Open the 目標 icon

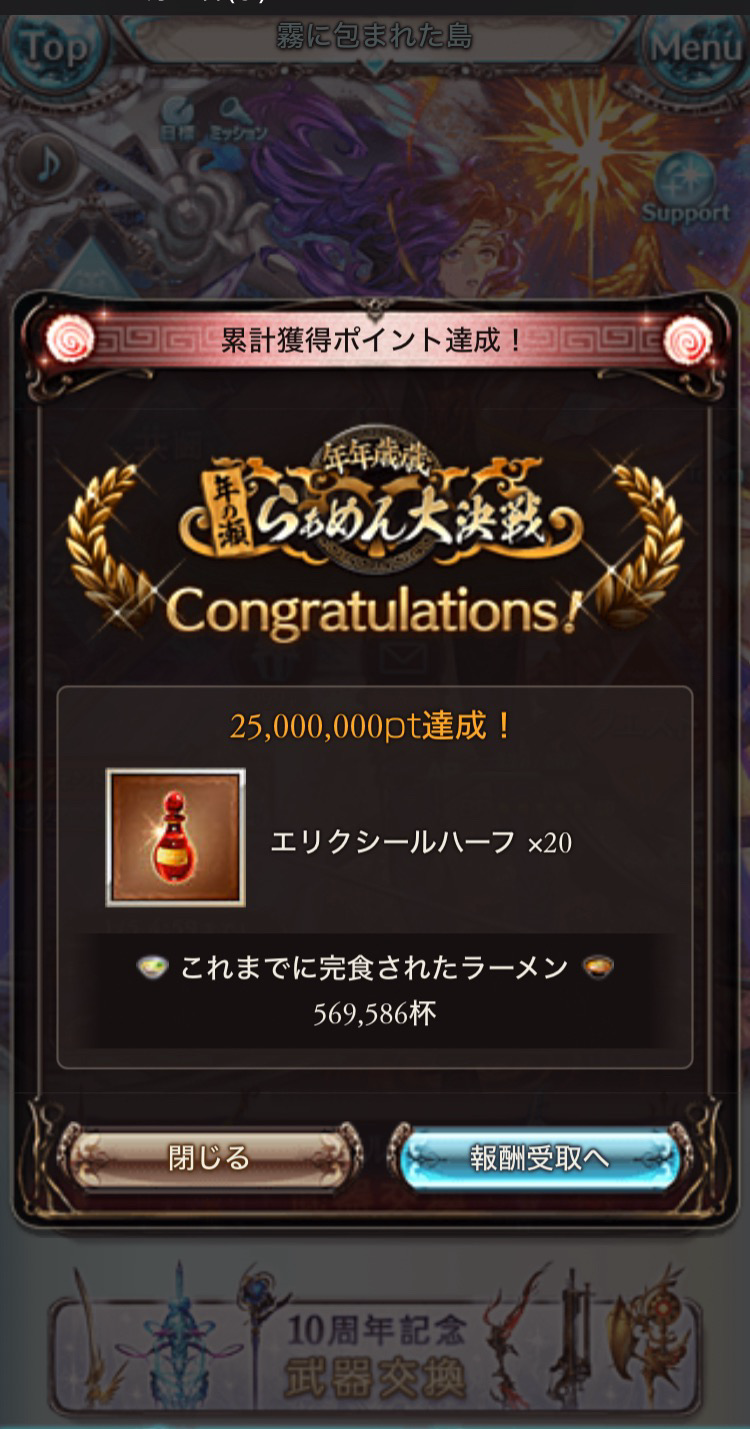tap(178, 116)
